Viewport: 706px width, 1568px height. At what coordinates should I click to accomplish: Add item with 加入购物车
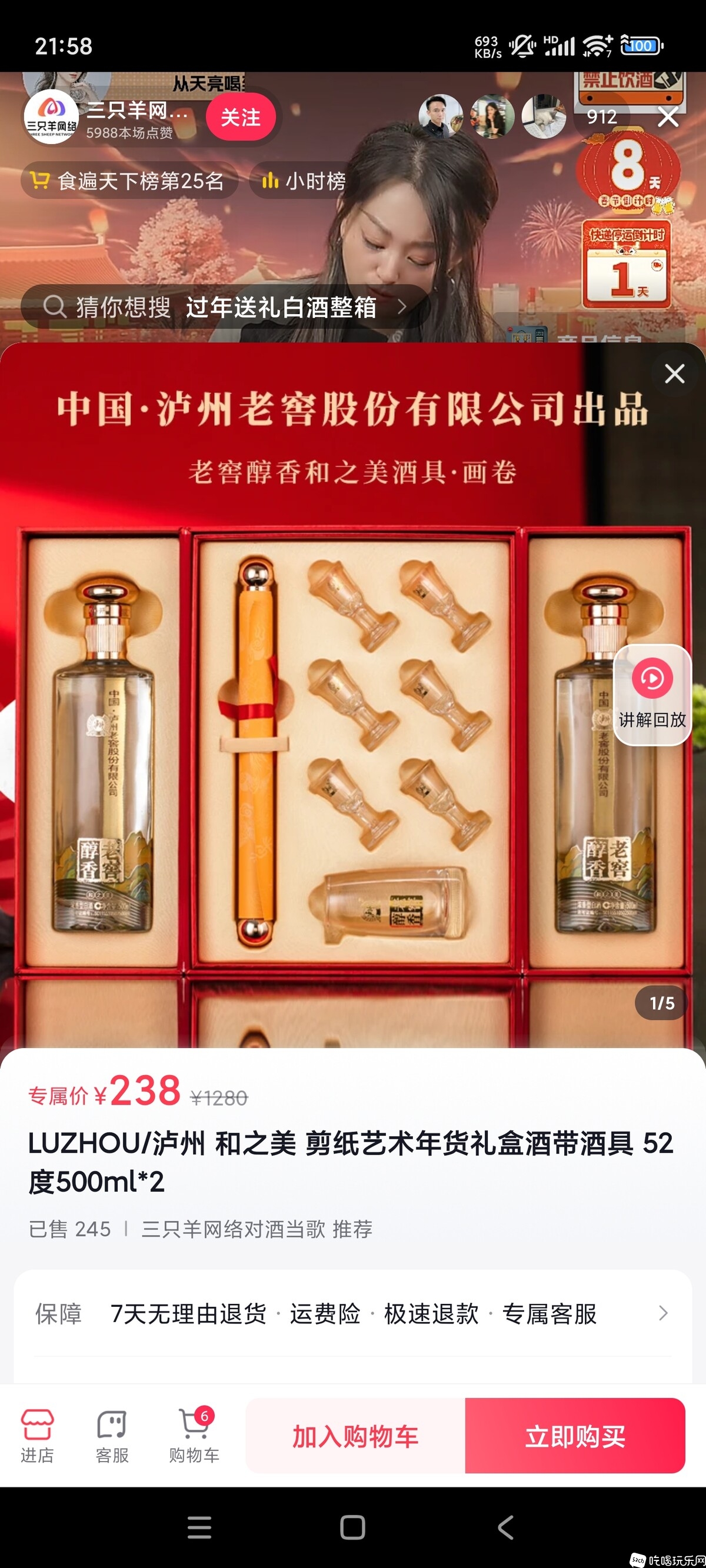coord(355,1436)
